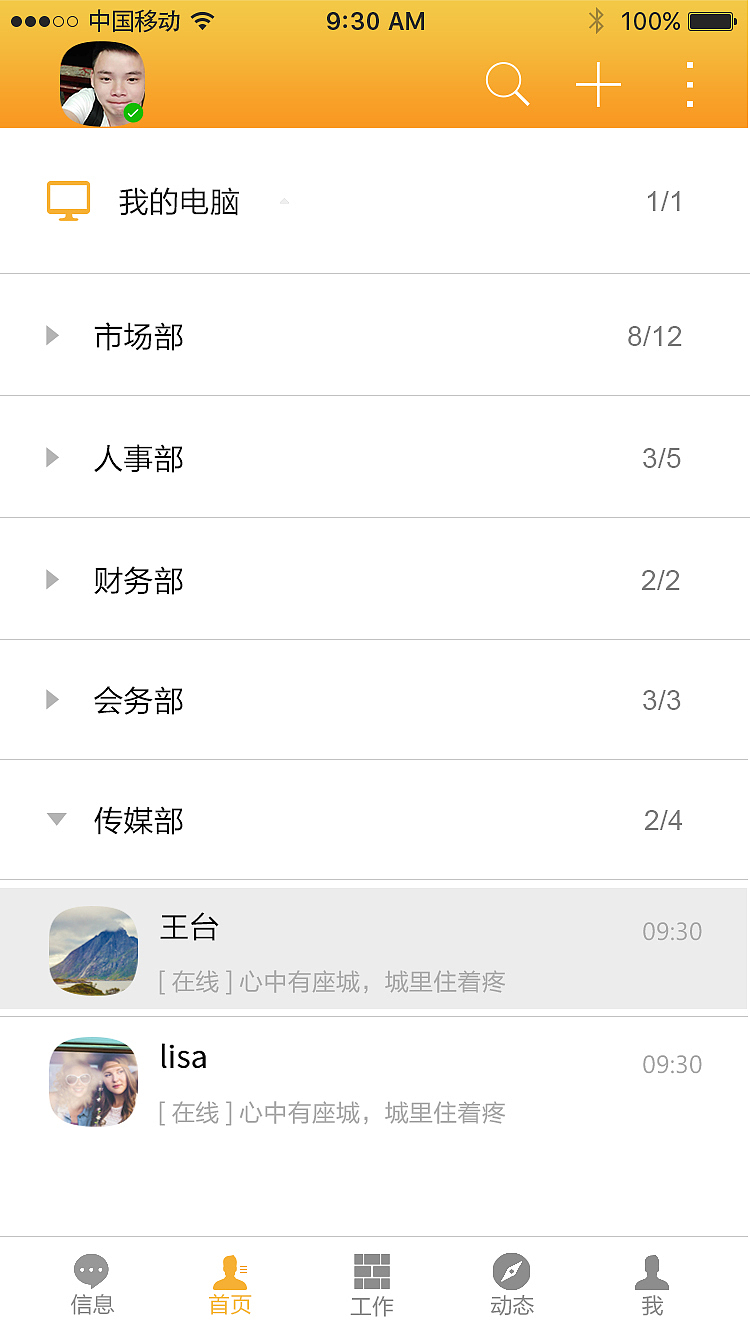Click the 8/12 member count of 市场部
750x1334 pixels.
pyautogui.click(x=655, y=336)
